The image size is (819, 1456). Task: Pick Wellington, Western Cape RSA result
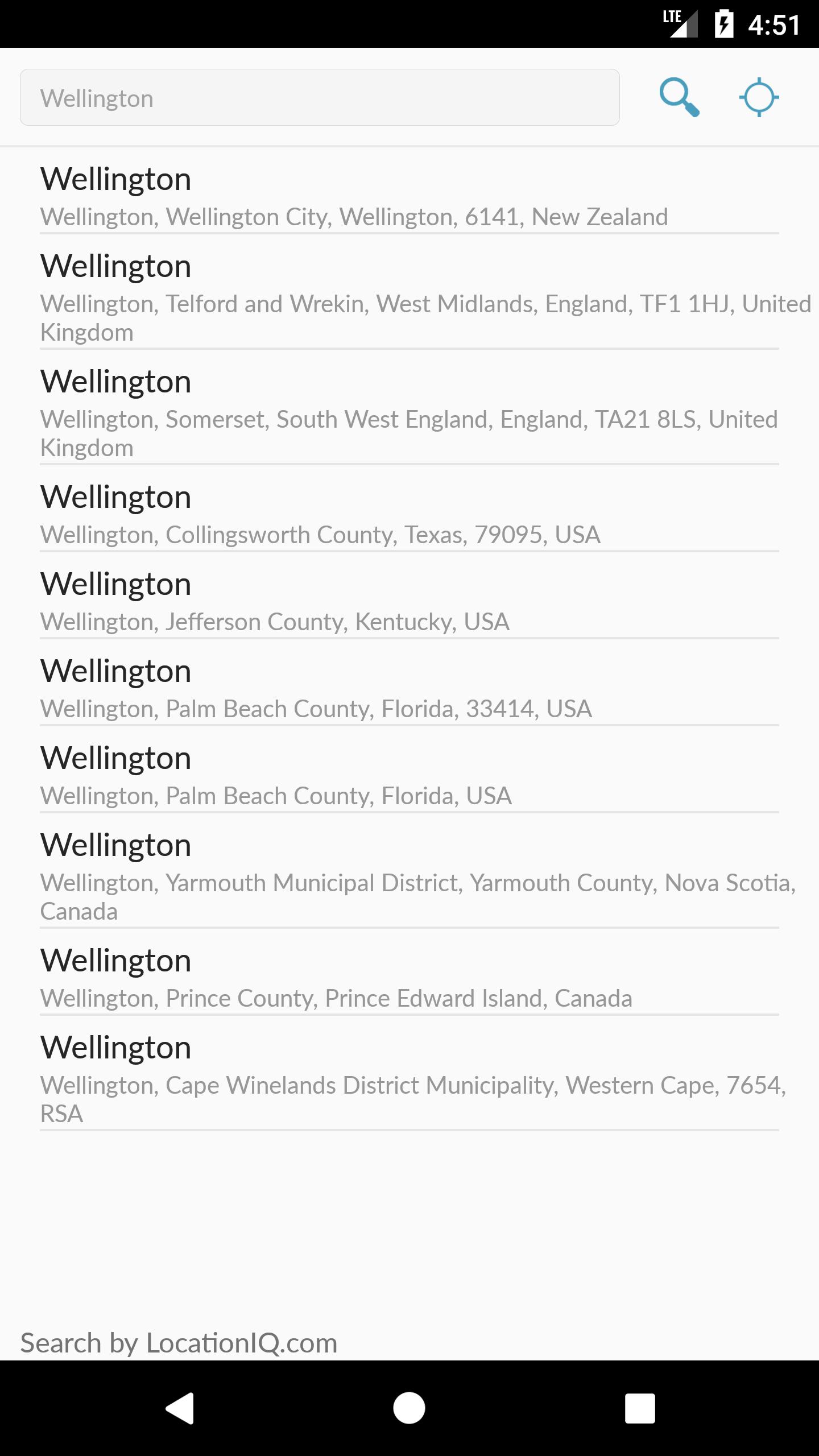point(409,1079)
